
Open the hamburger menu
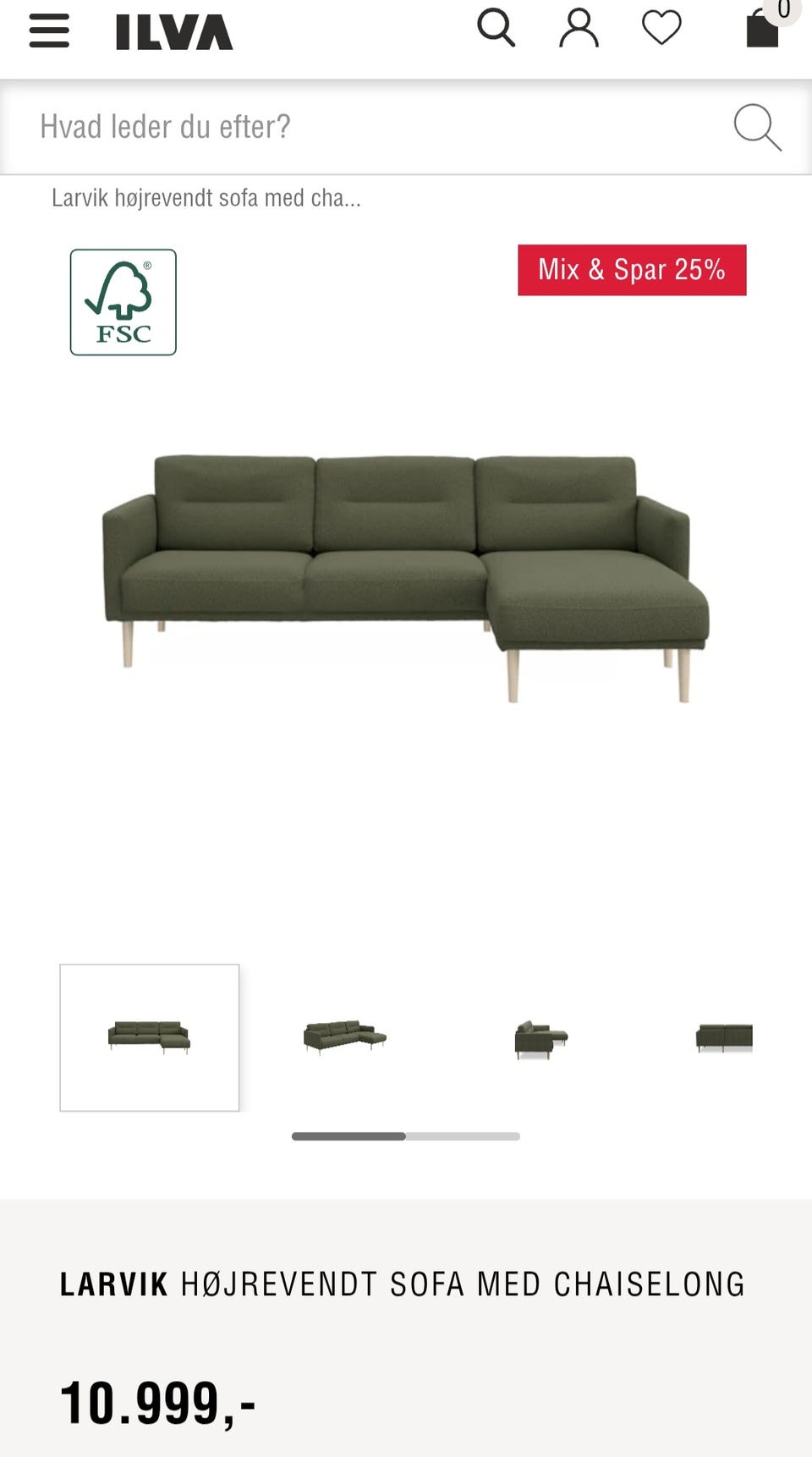[x=49, y=31]
